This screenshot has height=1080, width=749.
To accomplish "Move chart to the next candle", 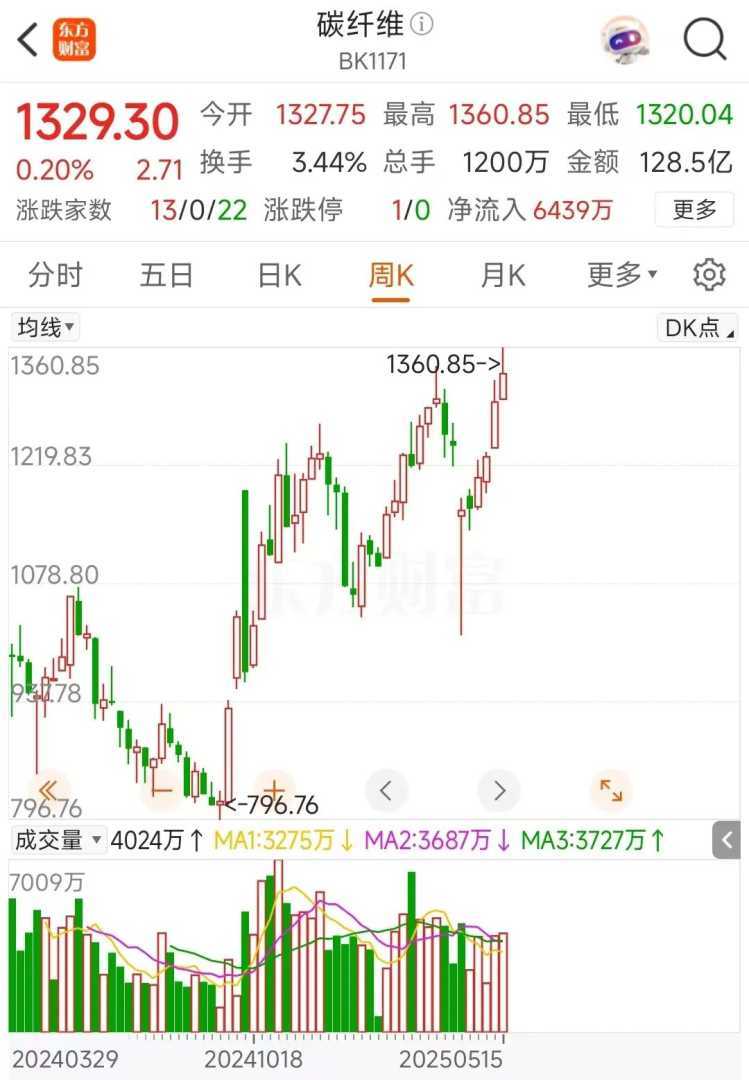I will coord(499,790).
